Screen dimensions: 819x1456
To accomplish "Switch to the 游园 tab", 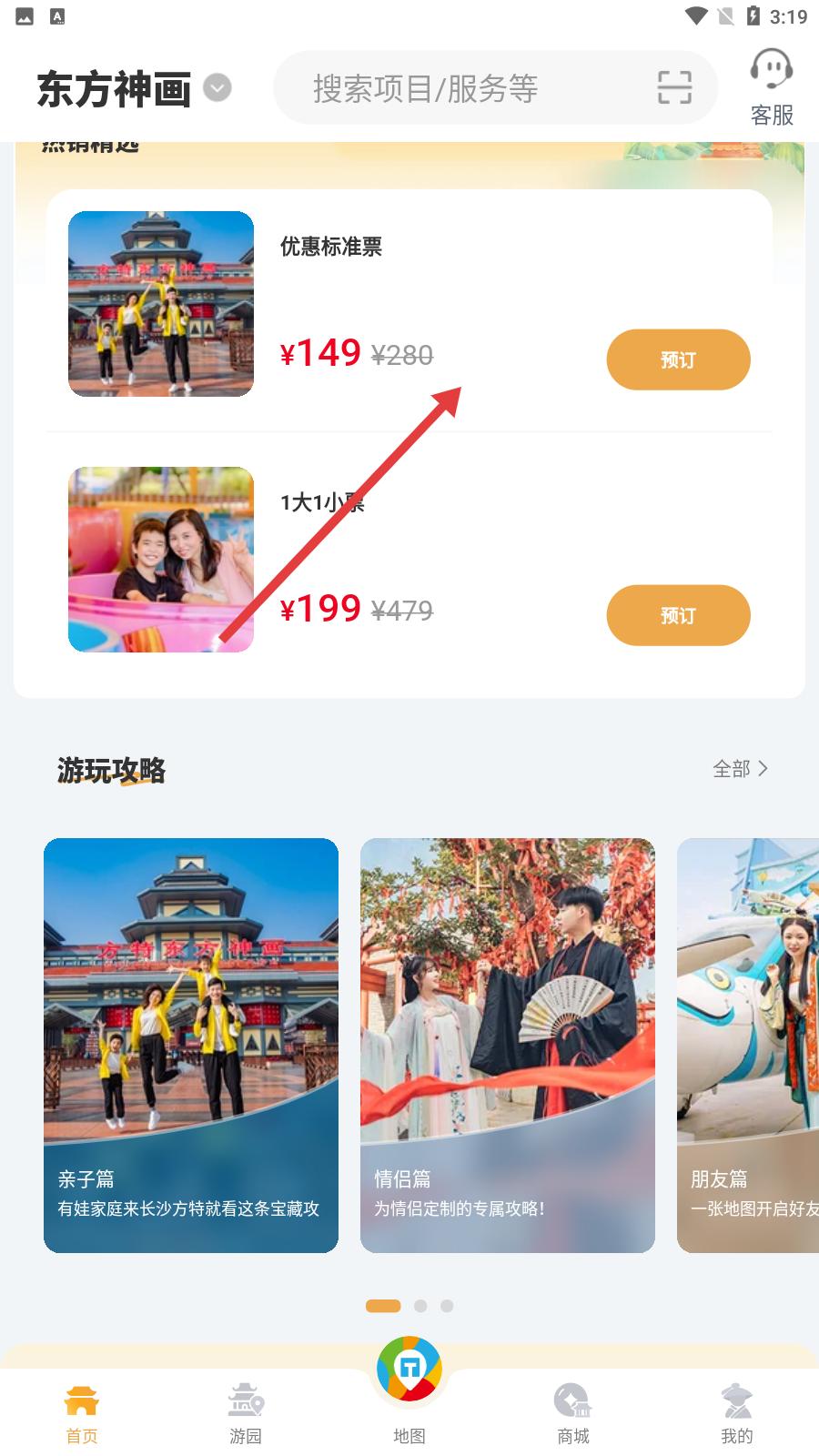I will click(246, 1414).
